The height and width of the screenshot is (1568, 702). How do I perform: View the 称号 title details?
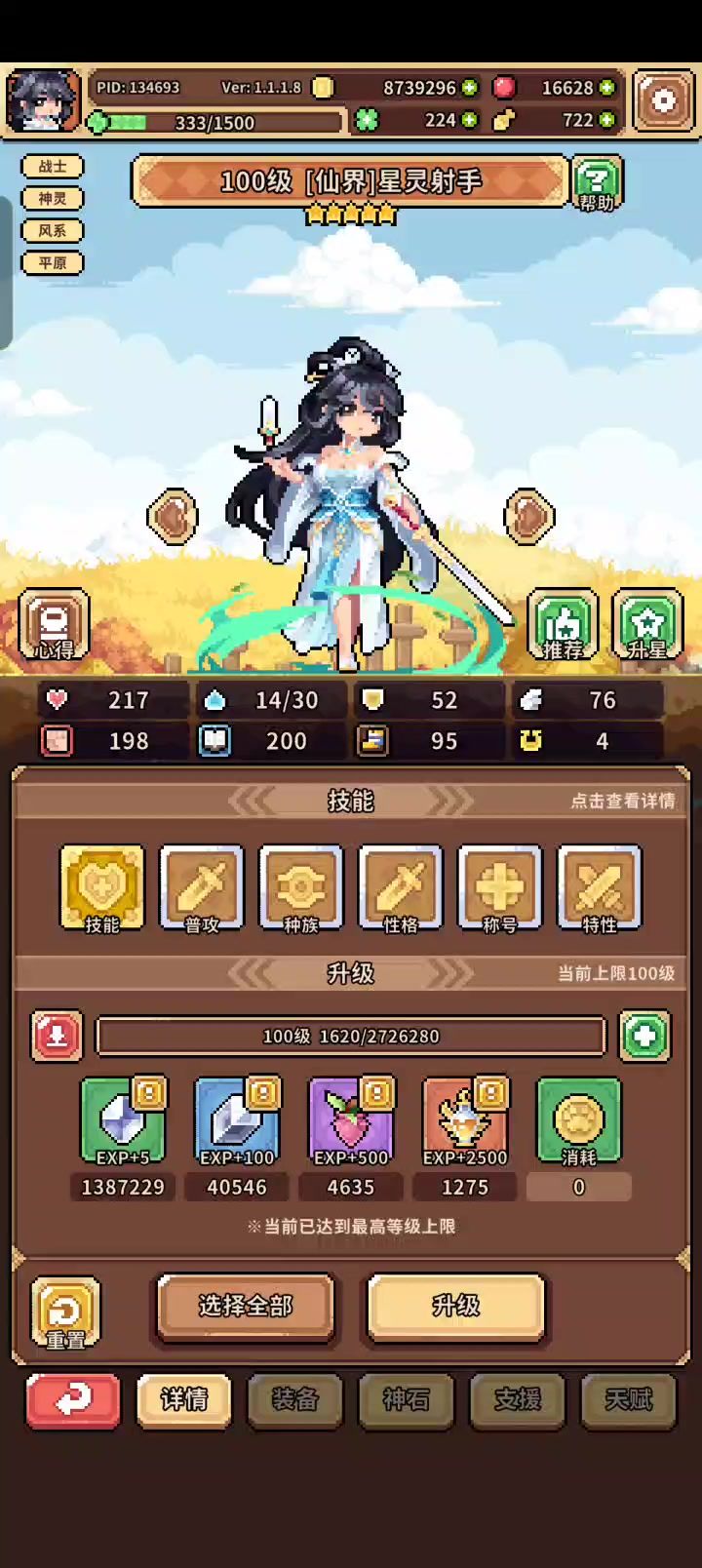point(500,888)
